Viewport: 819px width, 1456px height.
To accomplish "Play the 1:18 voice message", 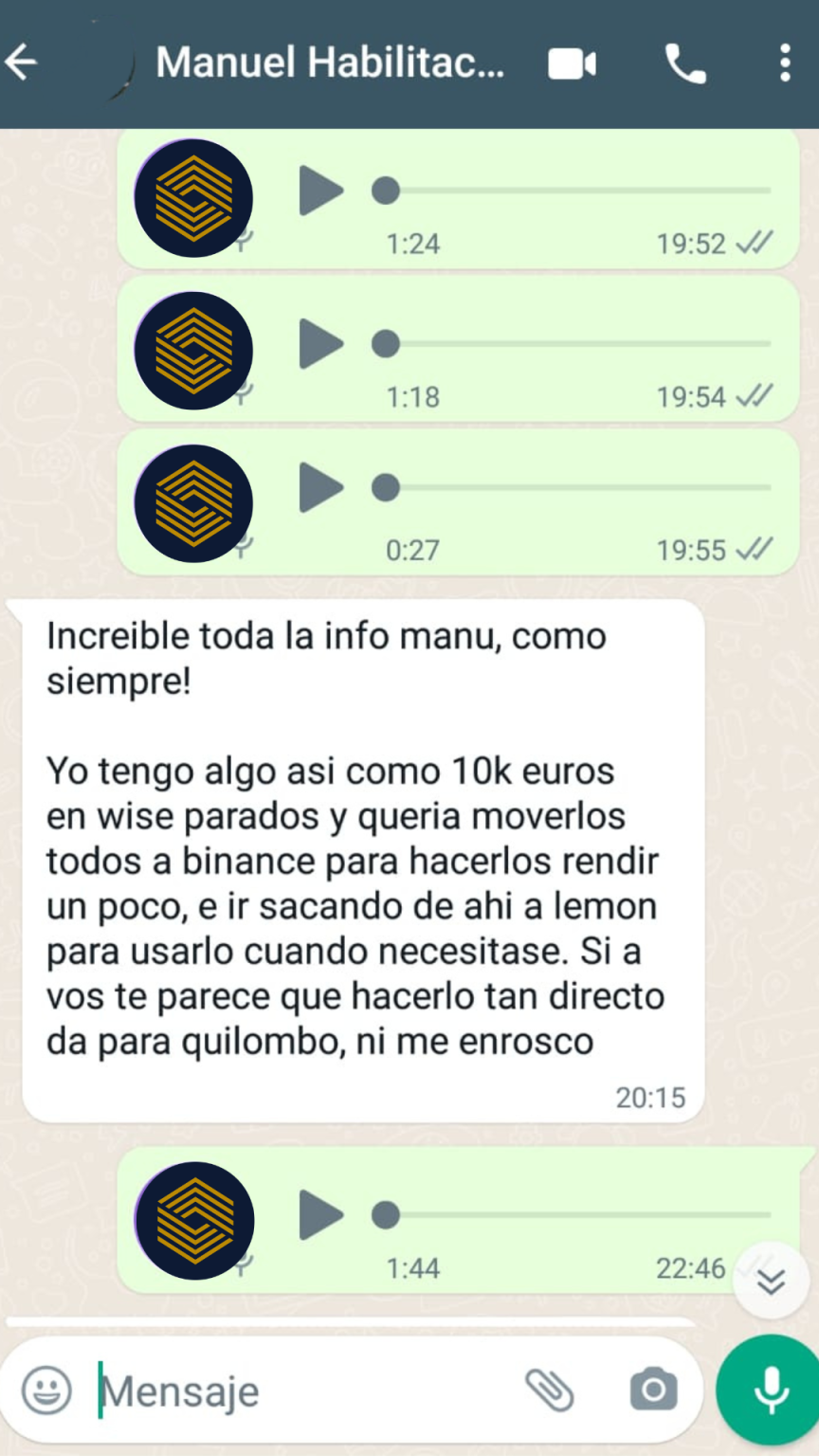I will coord(320,343).
